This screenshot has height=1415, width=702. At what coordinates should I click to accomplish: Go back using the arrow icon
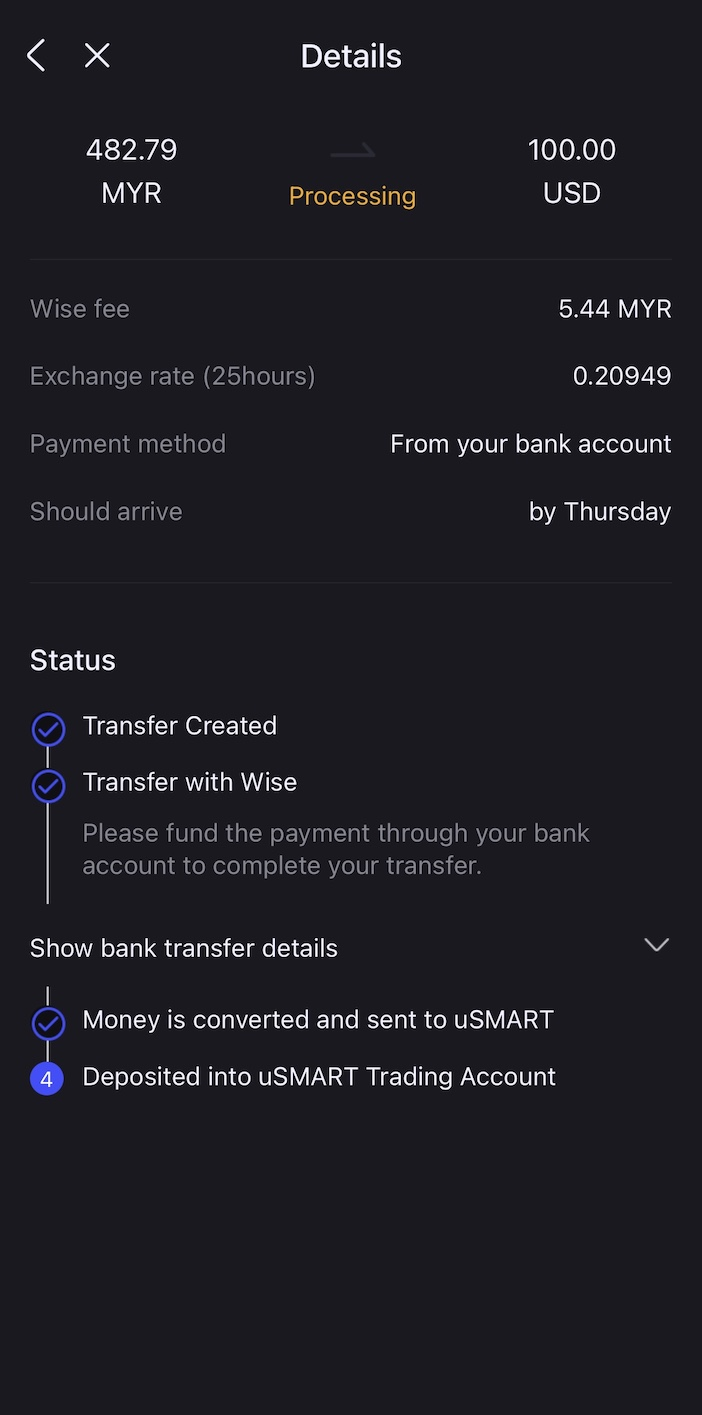click(37, 56)
